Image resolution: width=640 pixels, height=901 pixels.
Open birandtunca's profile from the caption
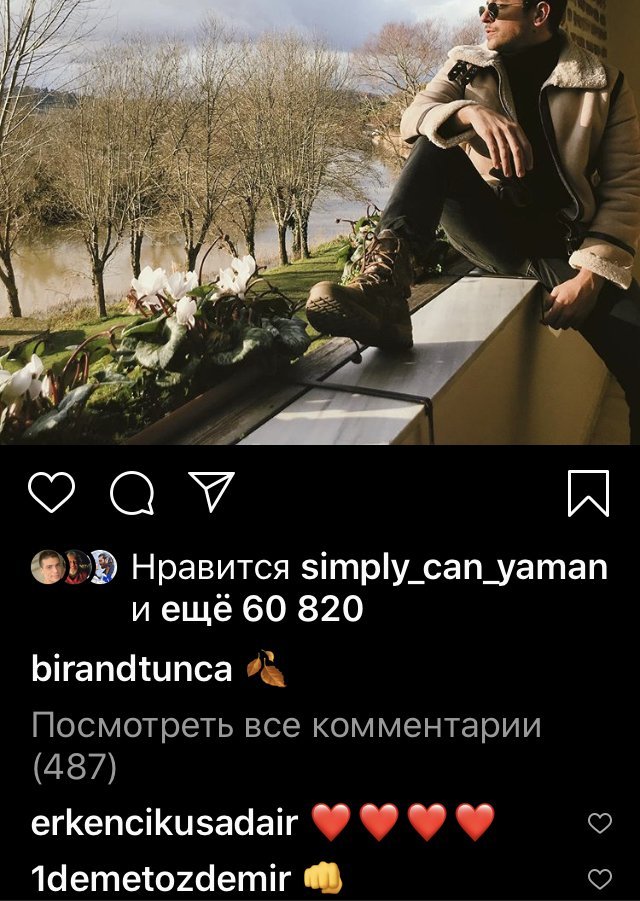[132, 669]
